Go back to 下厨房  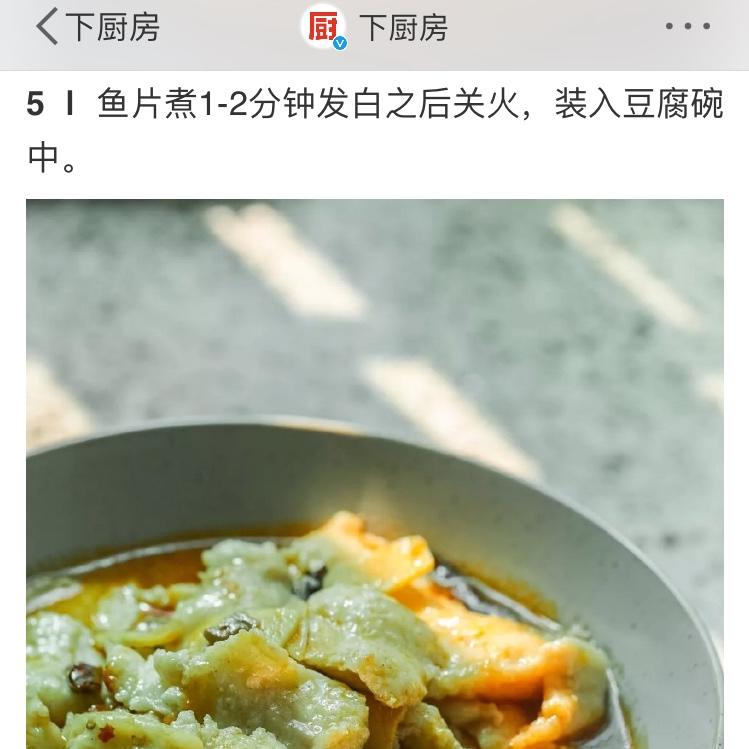coord(97,27)
